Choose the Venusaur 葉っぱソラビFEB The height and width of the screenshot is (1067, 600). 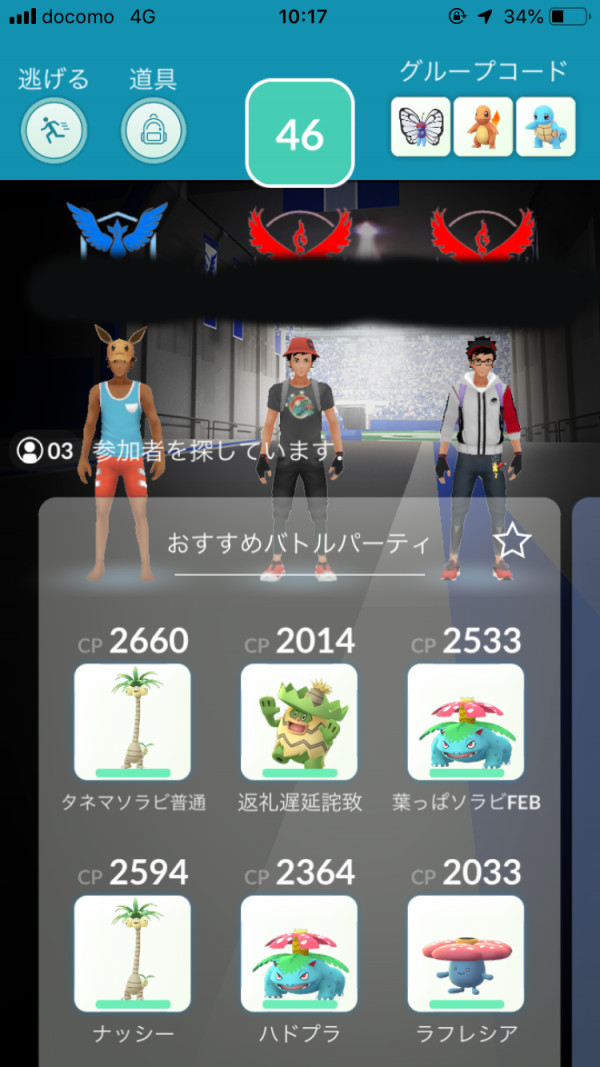466,722
